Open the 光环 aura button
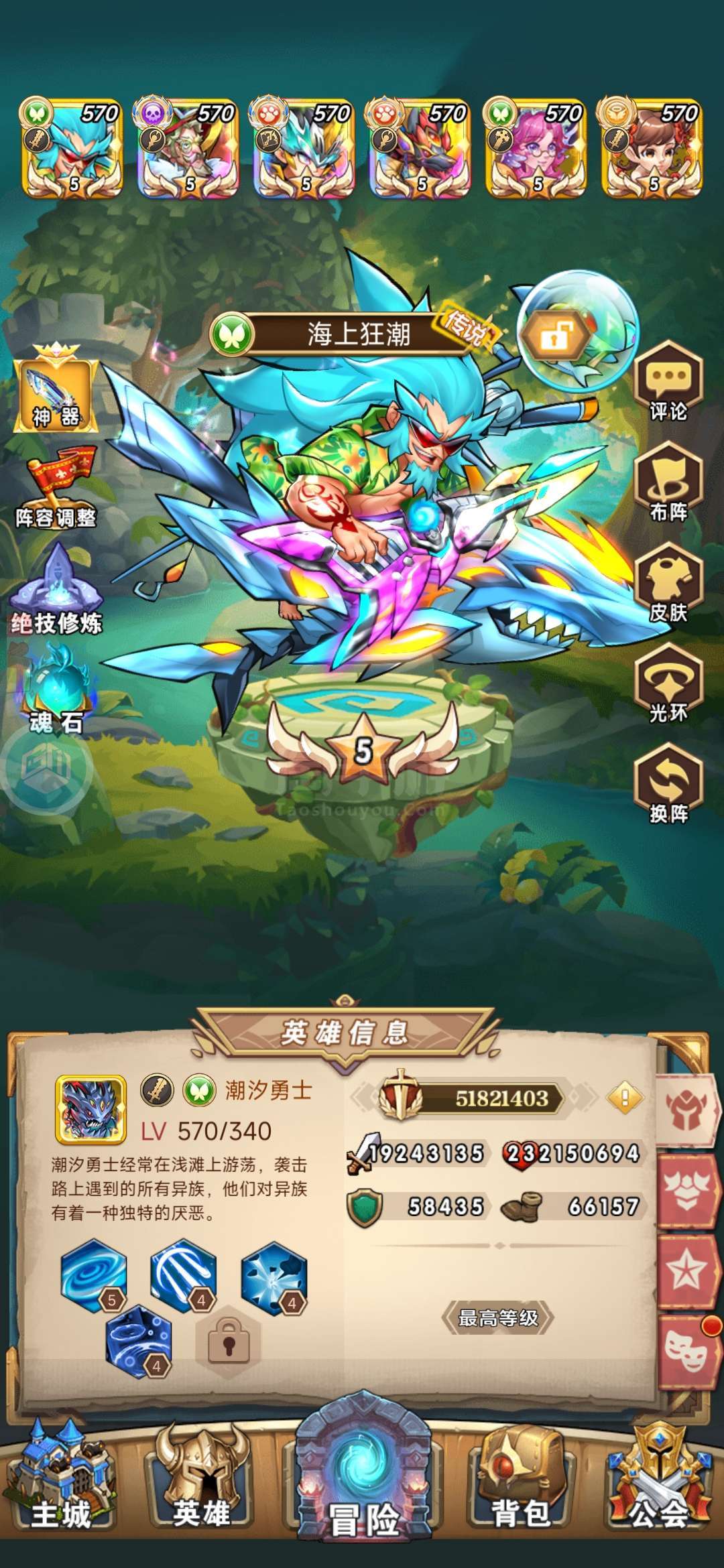Image resolution: width=724 pixels, height=1568 pixels. pyautogui.click(x=668, y=683)
